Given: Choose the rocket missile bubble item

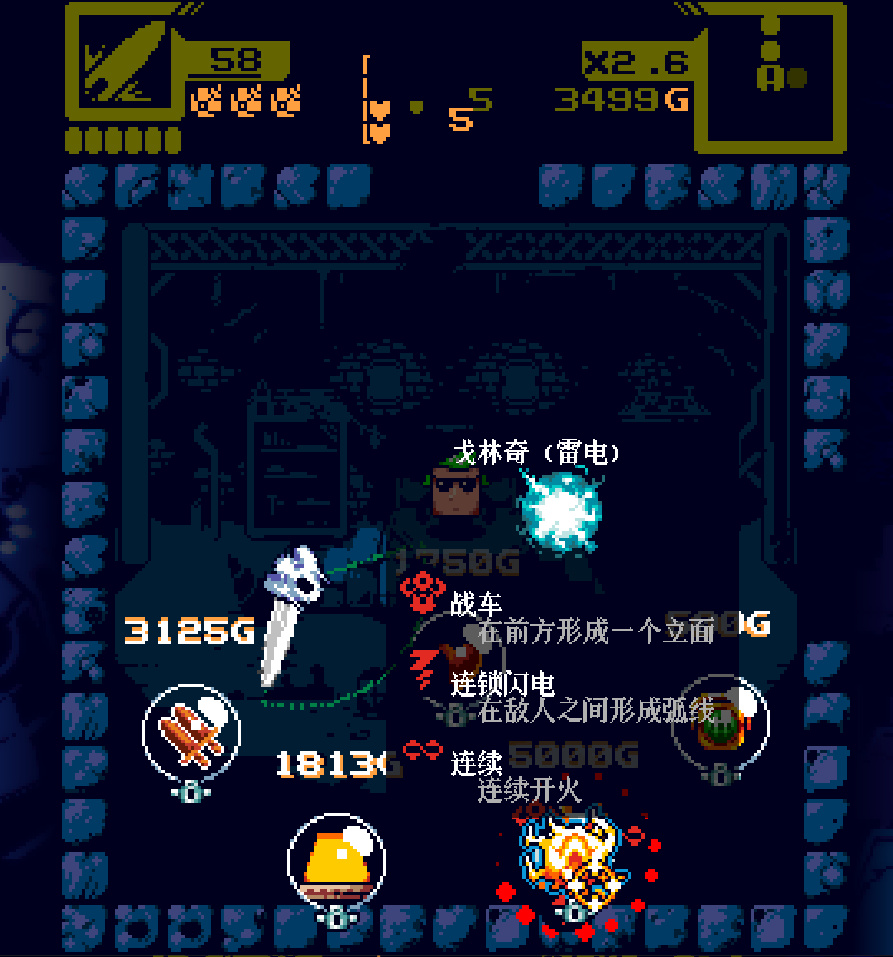Looking at the screenshot, I should pos(192,734).
